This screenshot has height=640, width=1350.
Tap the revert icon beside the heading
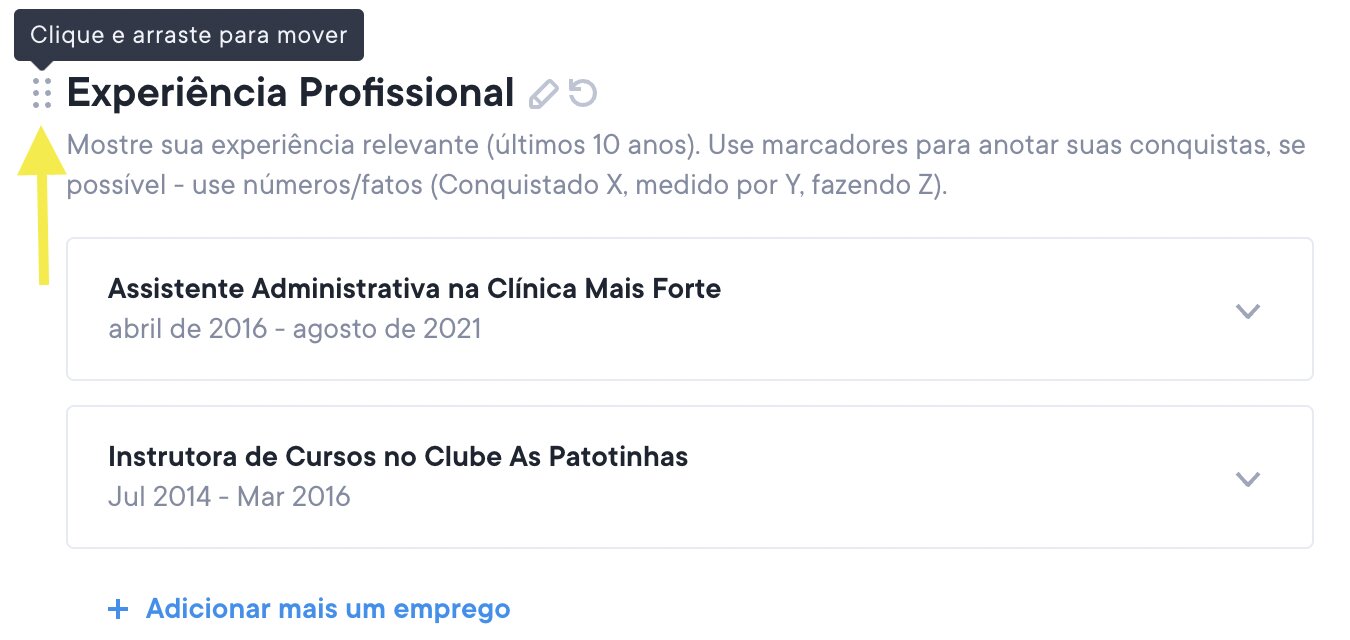click(x=583, y=93)
